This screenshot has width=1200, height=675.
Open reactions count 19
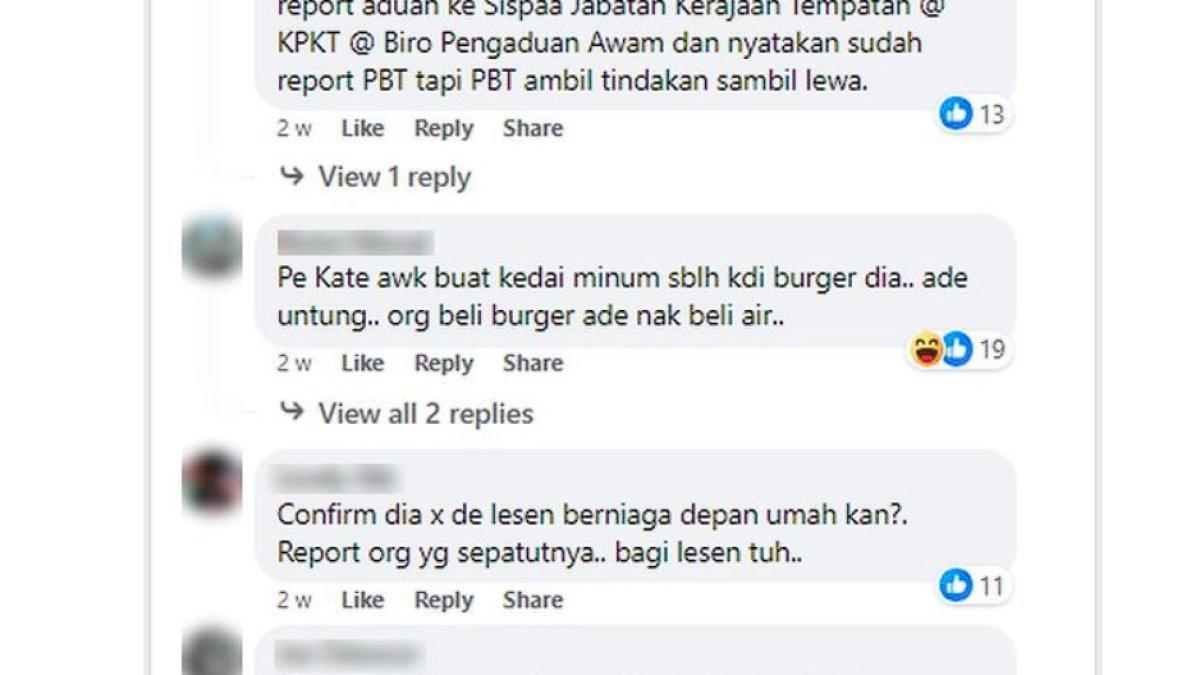click(958, 350)
